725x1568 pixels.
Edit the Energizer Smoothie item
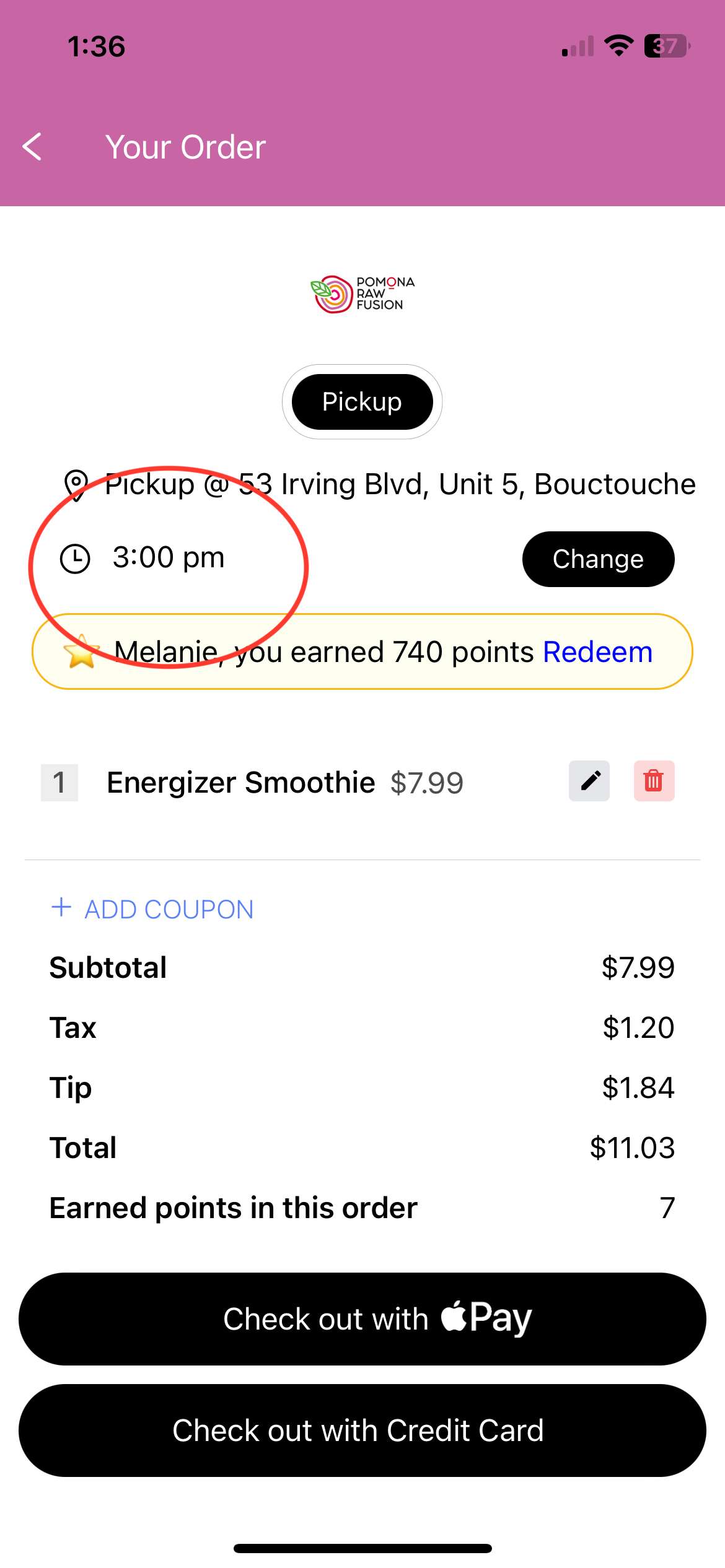tap(589, 781)
